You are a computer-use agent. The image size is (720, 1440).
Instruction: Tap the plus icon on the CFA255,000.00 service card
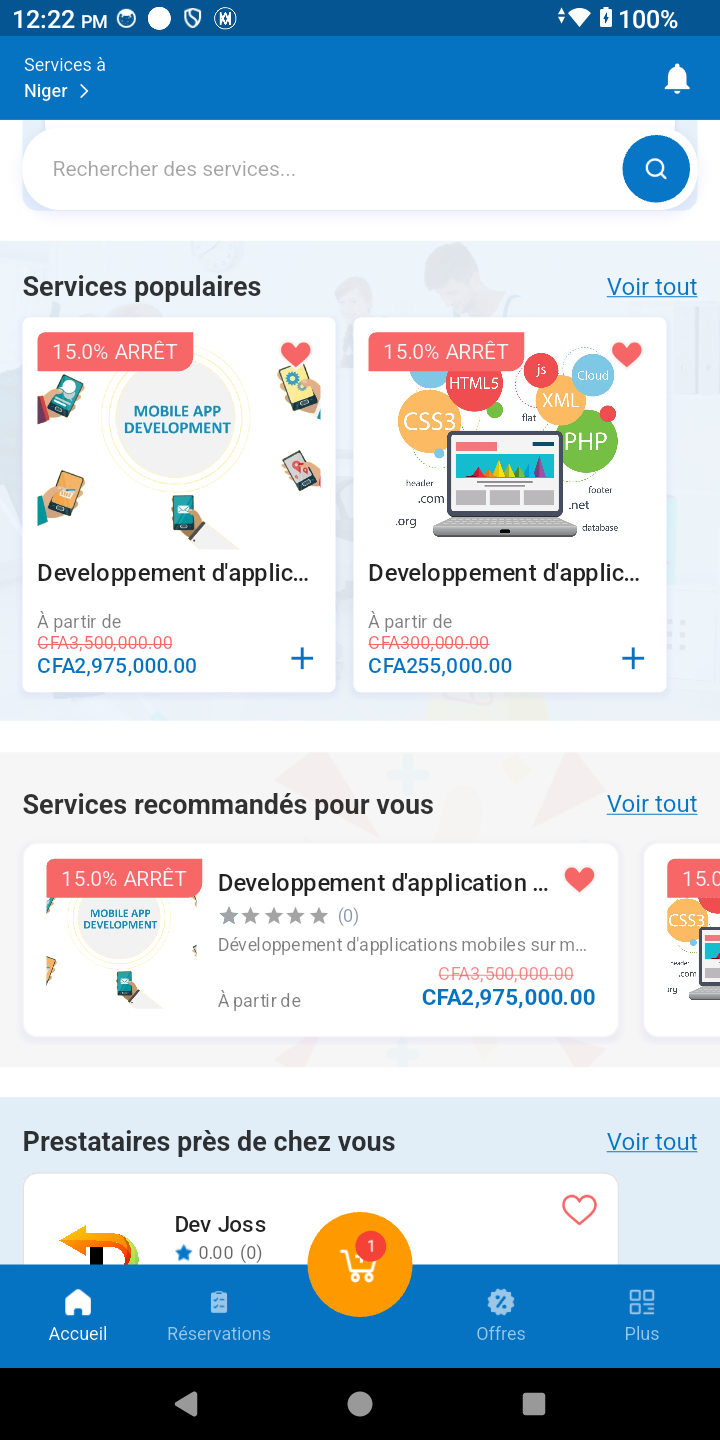point(633,658)
